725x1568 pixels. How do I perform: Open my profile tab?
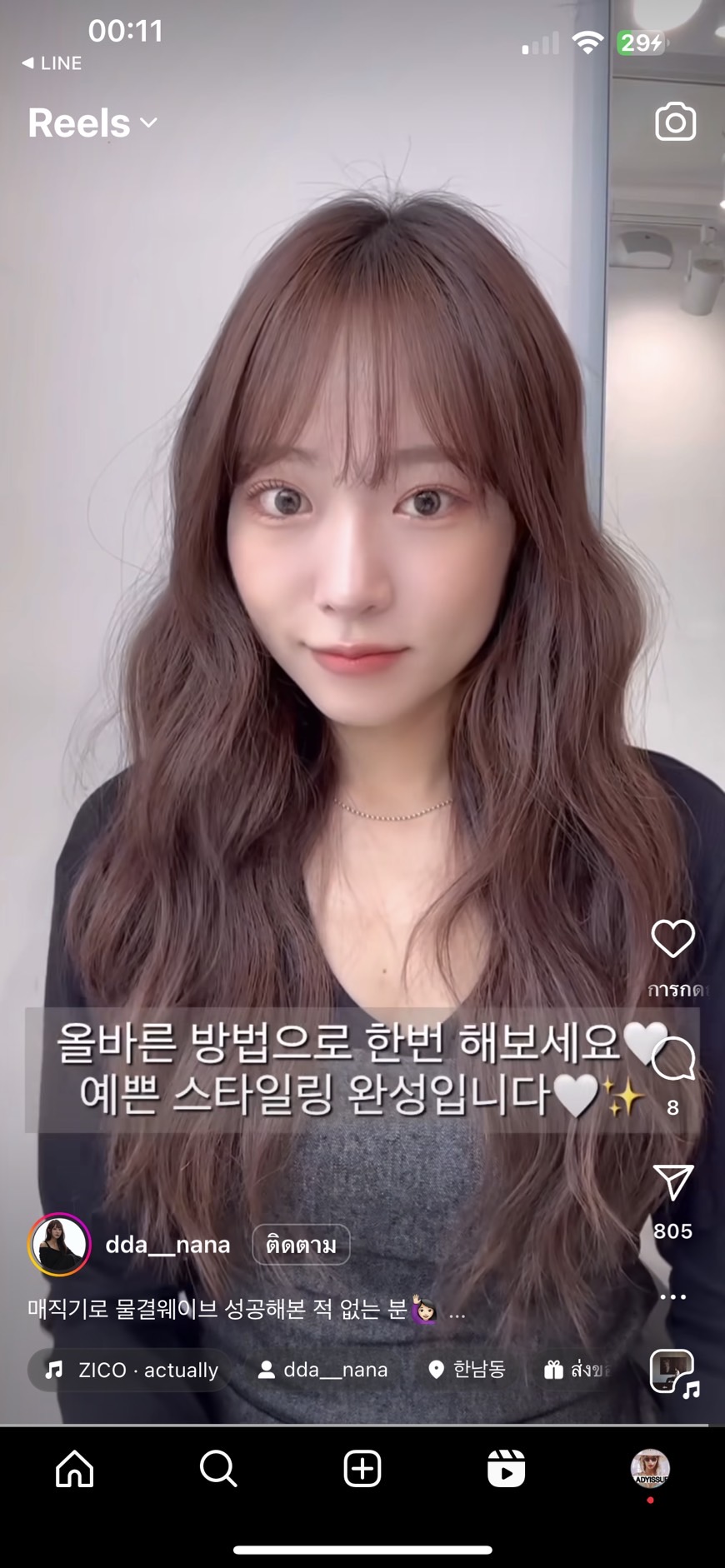click(650, 1468)
